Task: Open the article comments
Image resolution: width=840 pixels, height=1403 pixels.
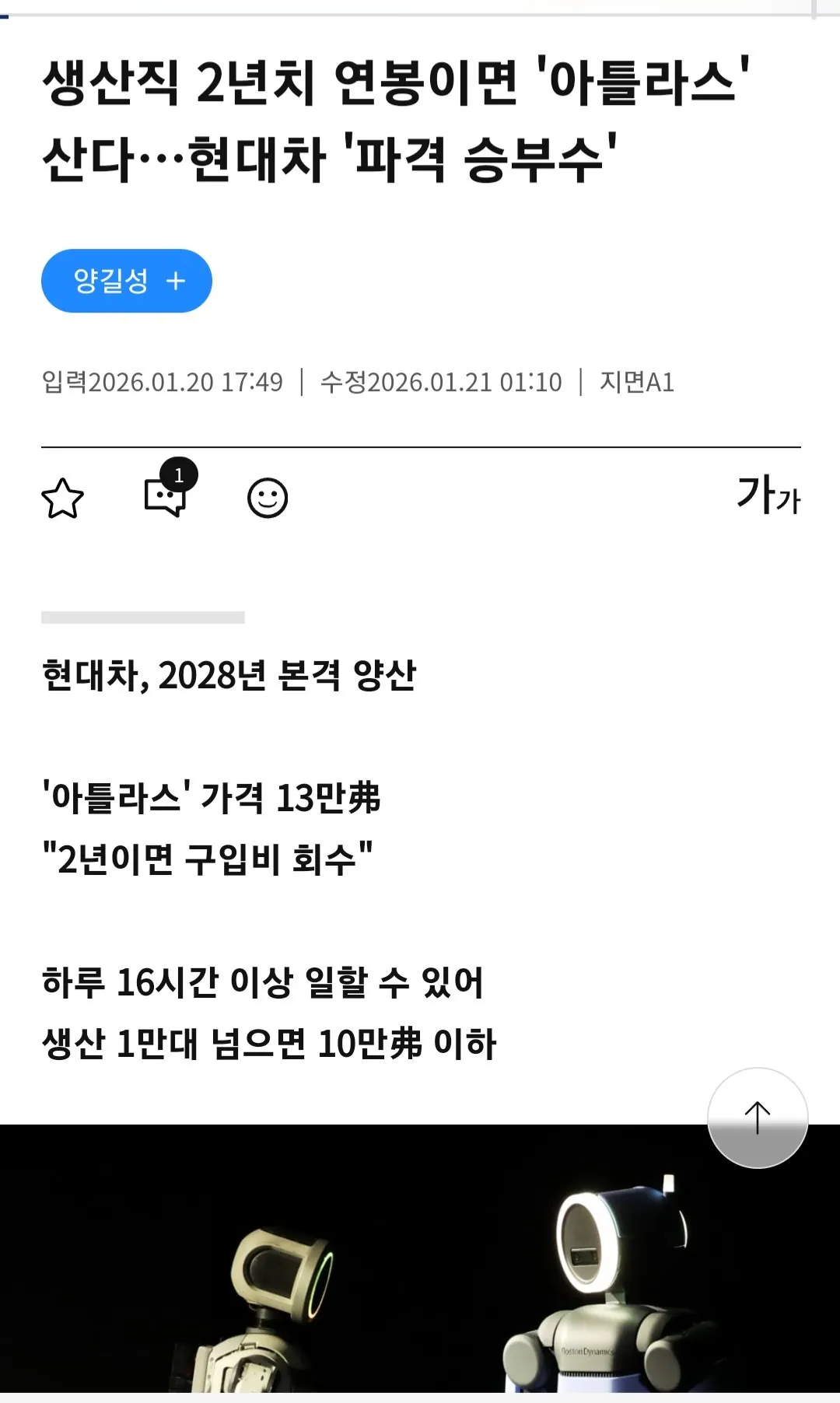Action: pyautogui.click(x=166, y=496)
